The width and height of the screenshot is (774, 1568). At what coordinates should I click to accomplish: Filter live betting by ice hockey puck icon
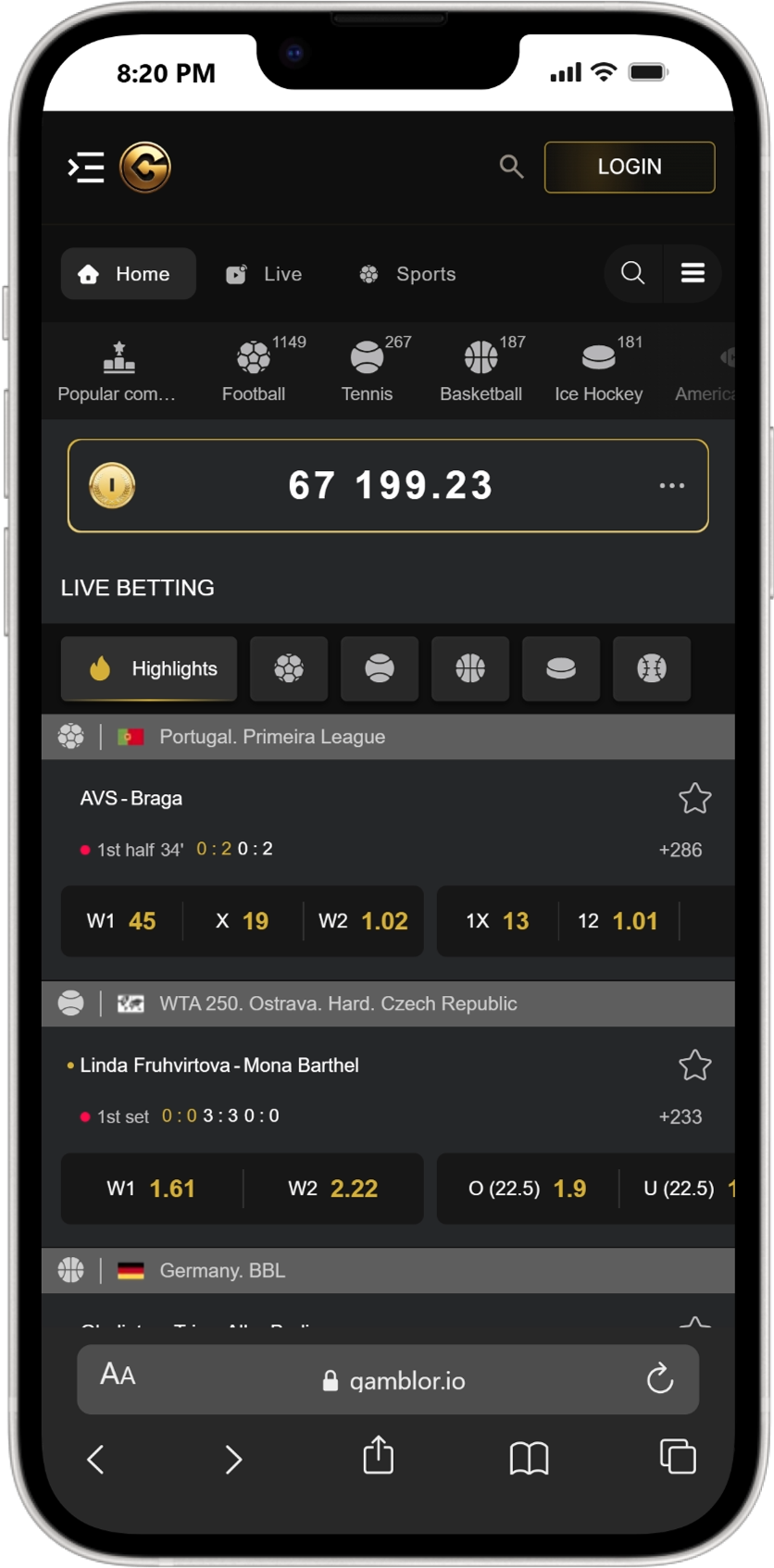click(x=560, y=668)
